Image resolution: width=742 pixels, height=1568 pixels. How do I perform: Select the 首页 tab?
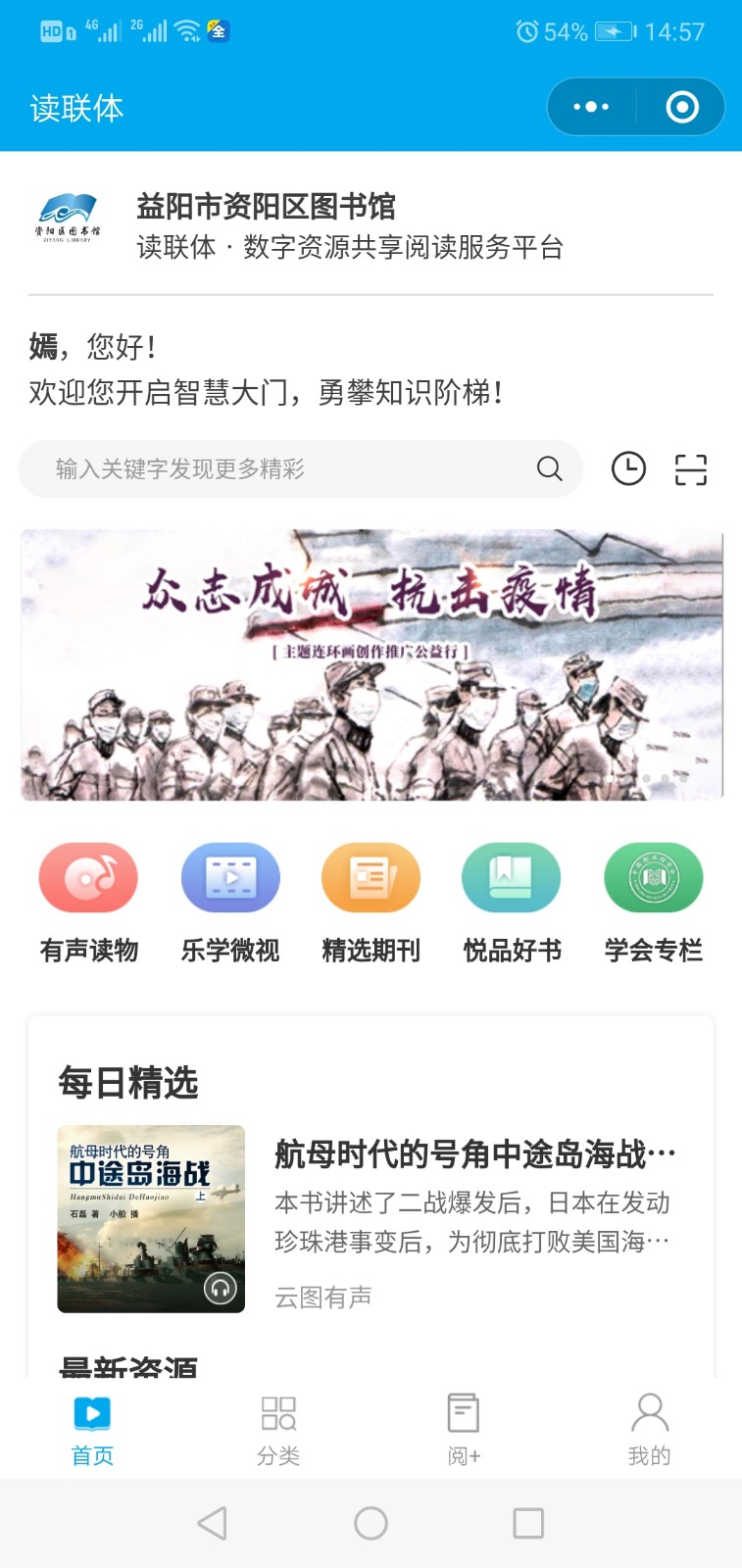93,1430
